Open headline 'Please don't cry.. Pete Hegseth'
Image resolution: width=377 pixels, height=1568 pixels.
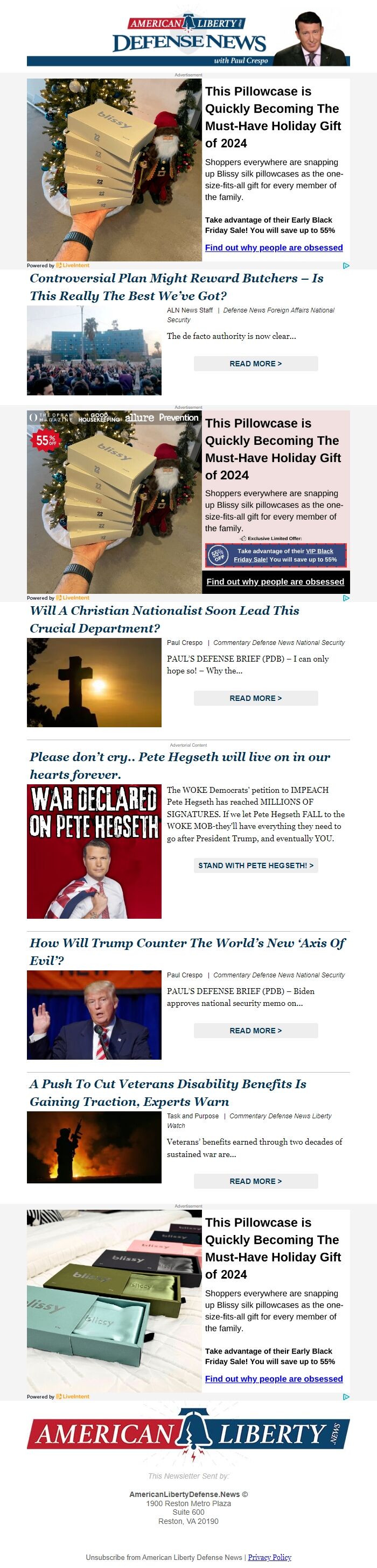(x=180, y=765)
